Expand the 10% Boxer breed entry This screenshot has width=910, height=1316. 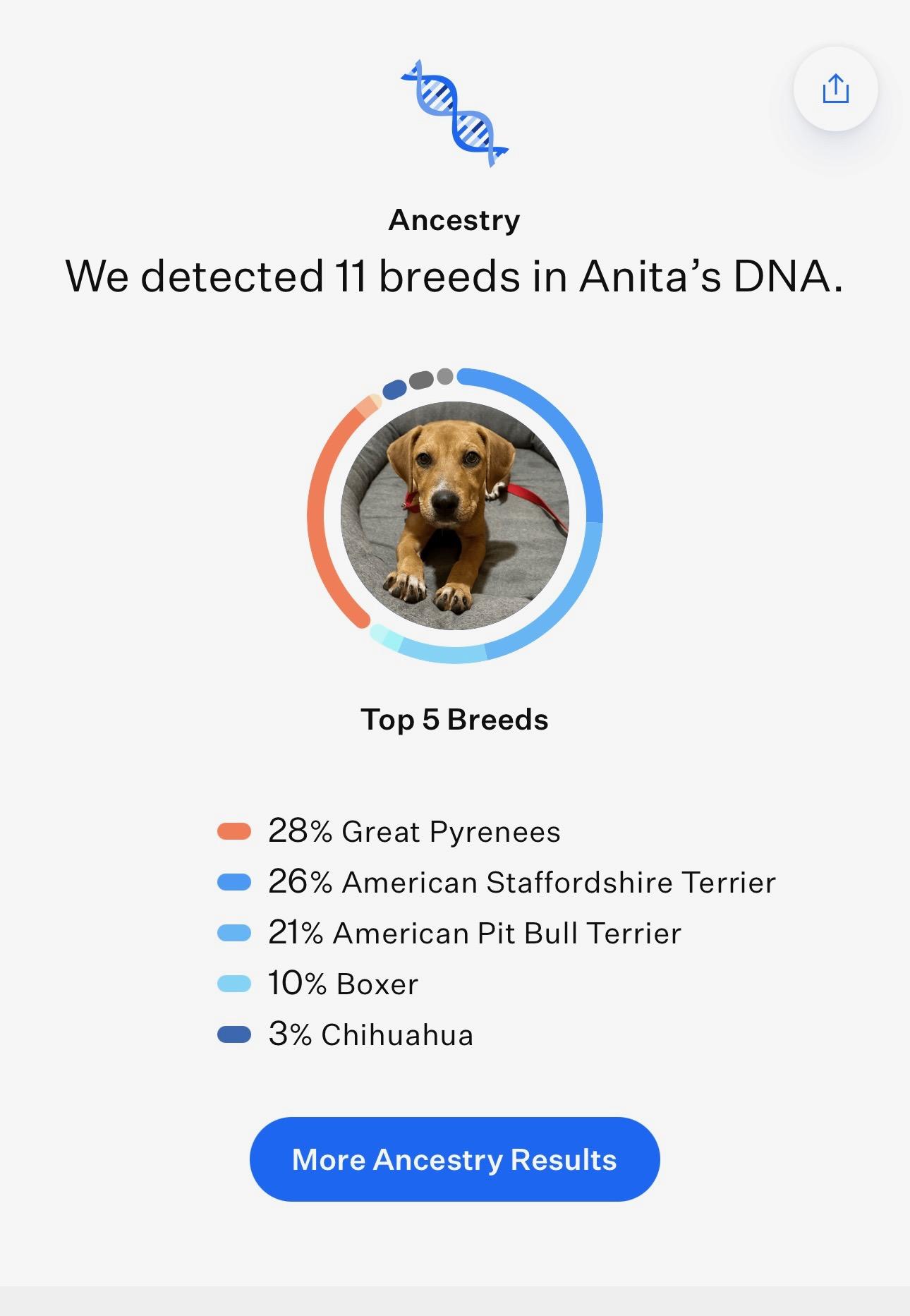(342, 983)
